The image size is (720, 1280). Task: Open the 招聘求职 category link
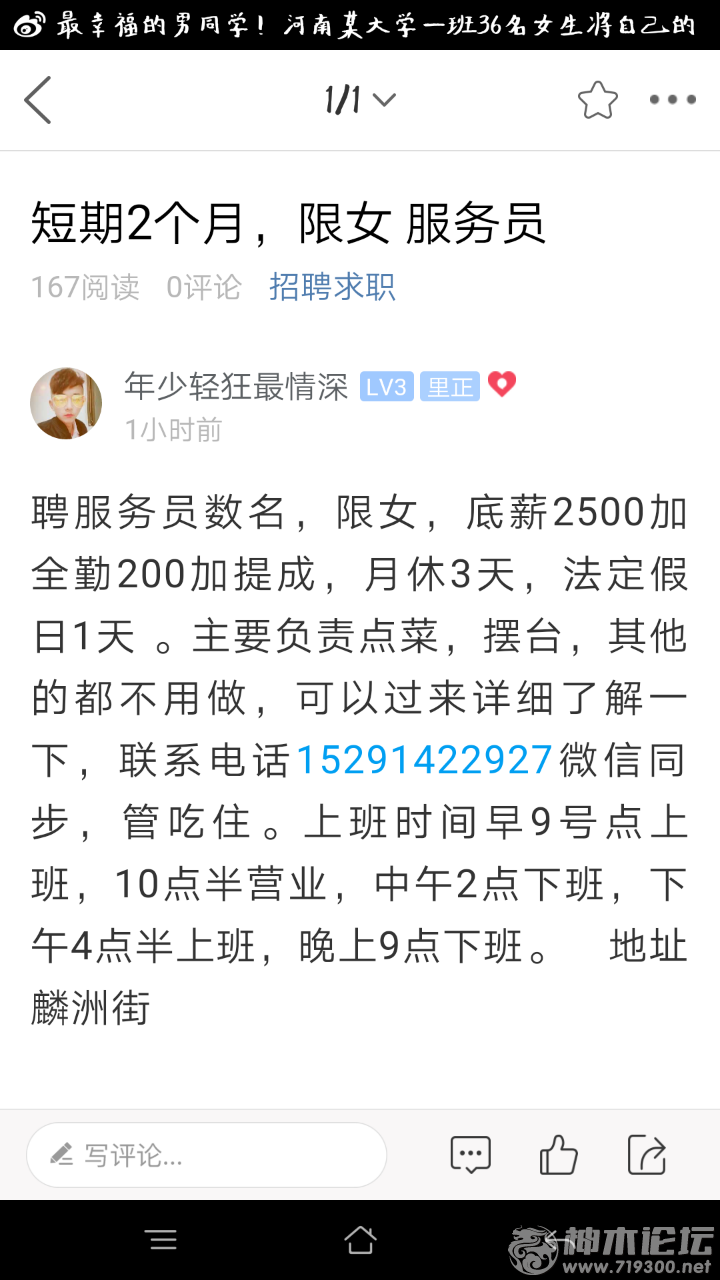click(x=332, y=287)
